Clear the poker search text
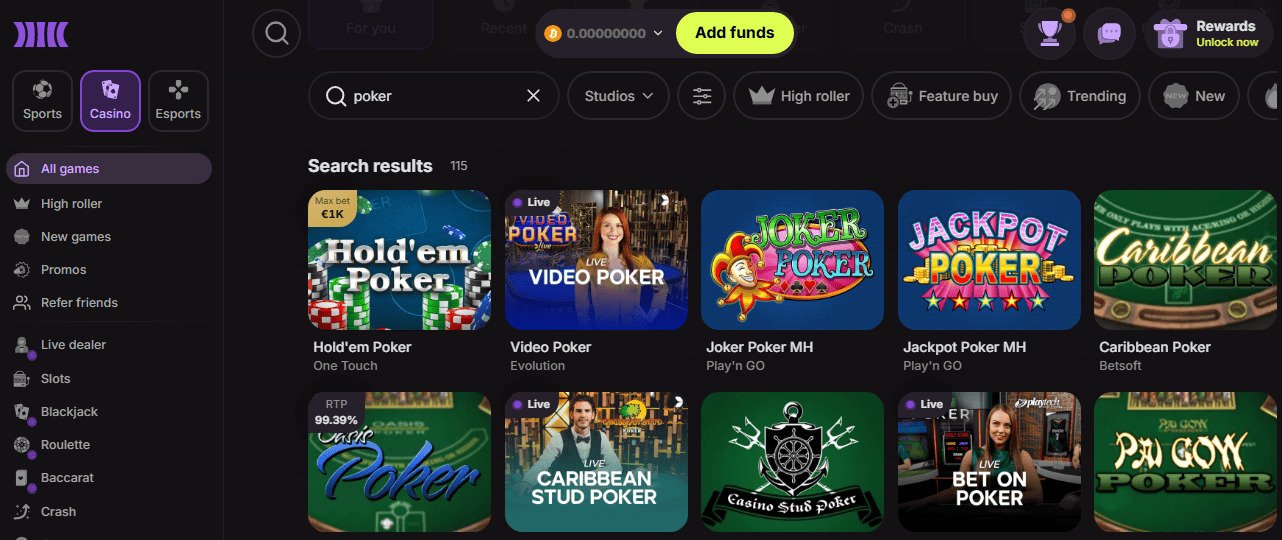1282x540 pixels. (533, 96)
